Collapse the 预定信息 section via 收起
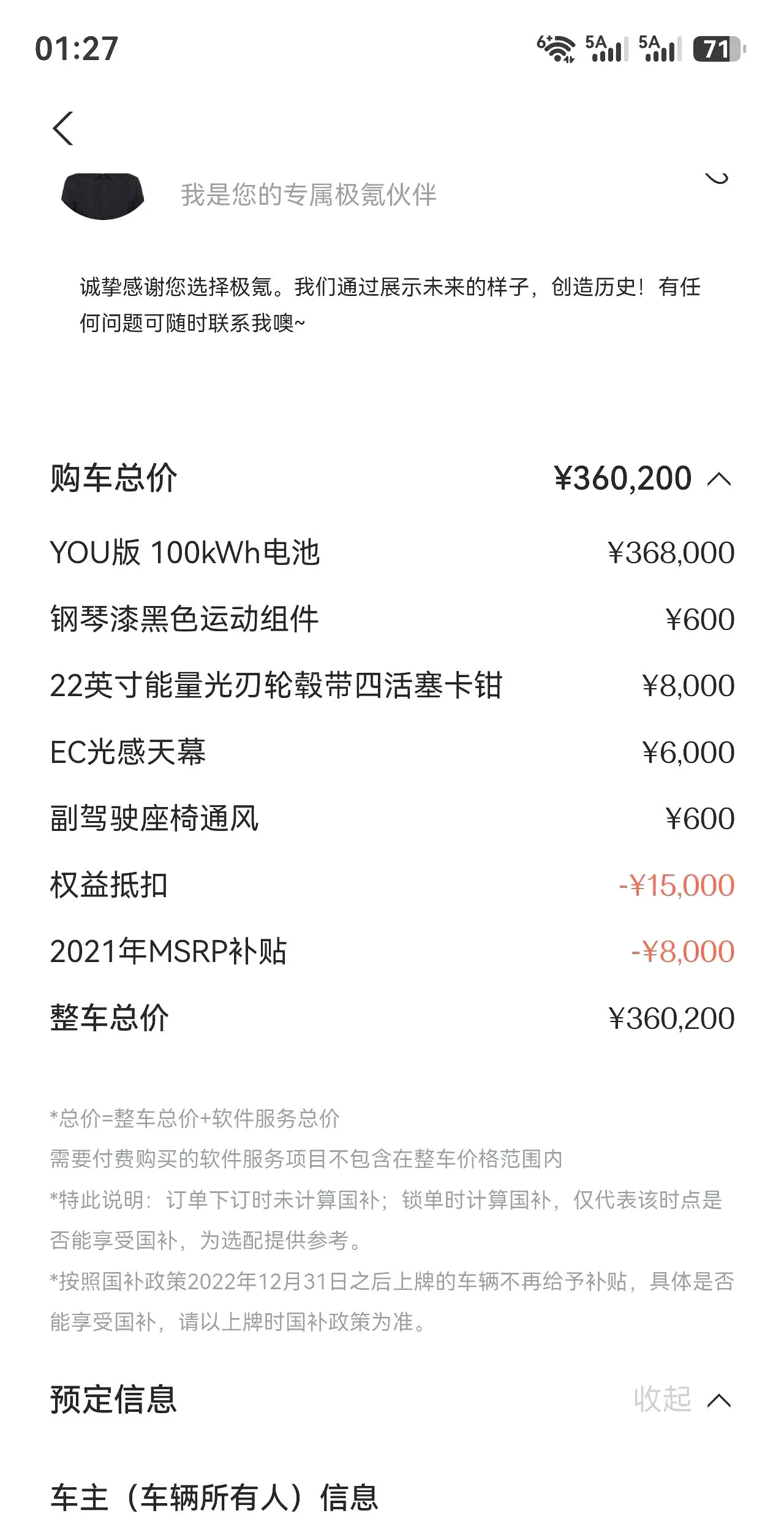This screenshot has width=784, height=1516. (682, 1400)
